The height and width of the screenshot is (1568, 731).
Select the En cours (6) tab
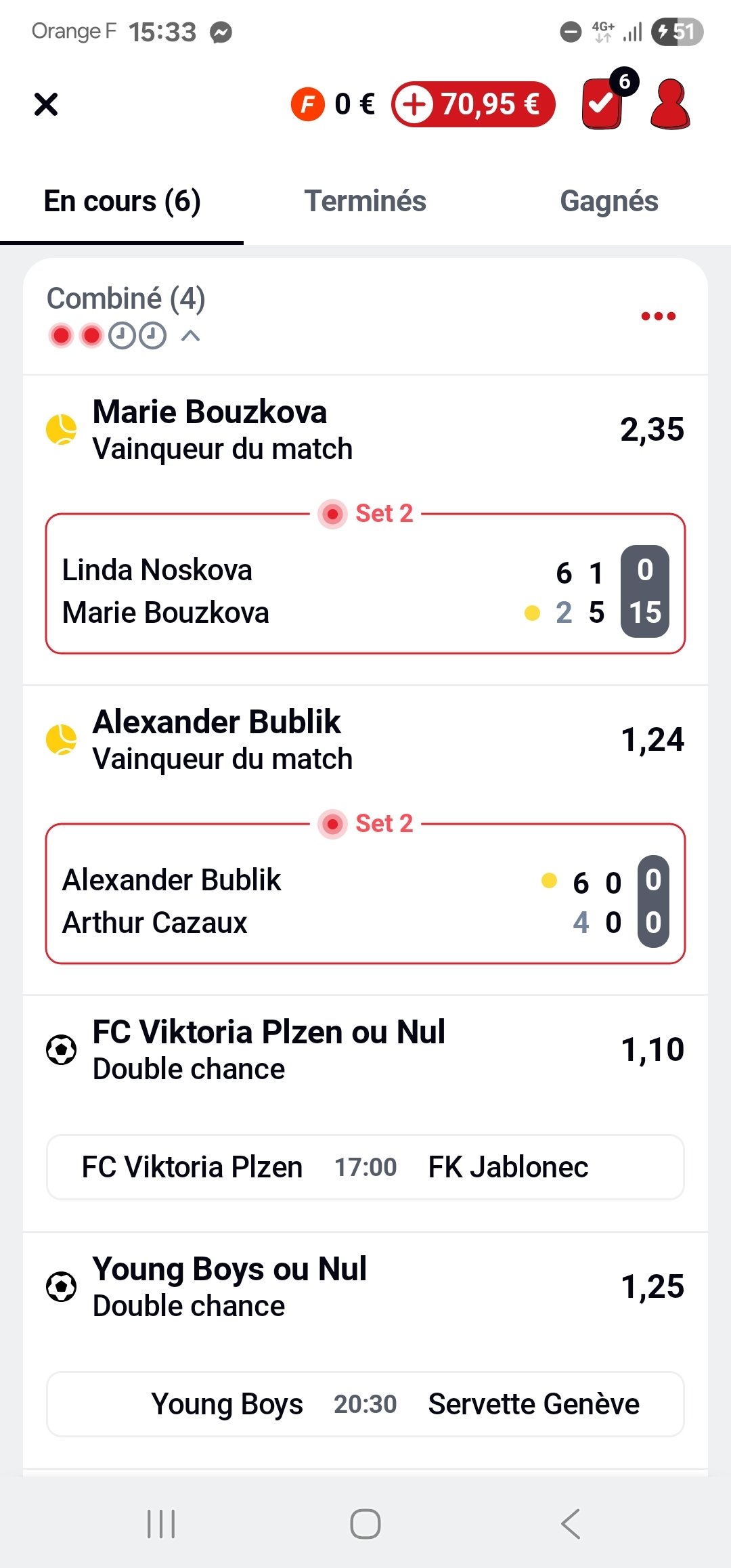coord(122,201)
